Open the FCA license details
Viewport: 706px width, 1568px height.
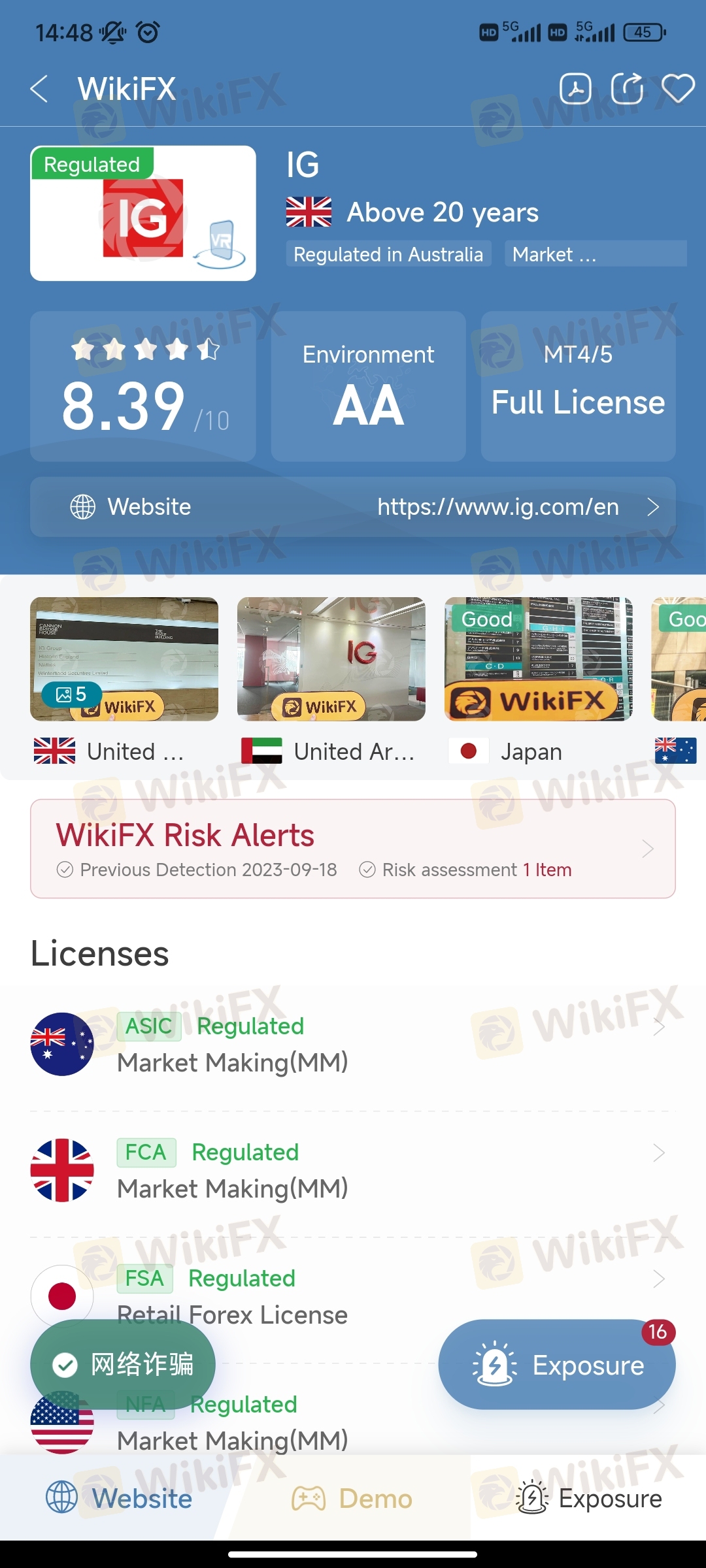(x=353, y=1170)
